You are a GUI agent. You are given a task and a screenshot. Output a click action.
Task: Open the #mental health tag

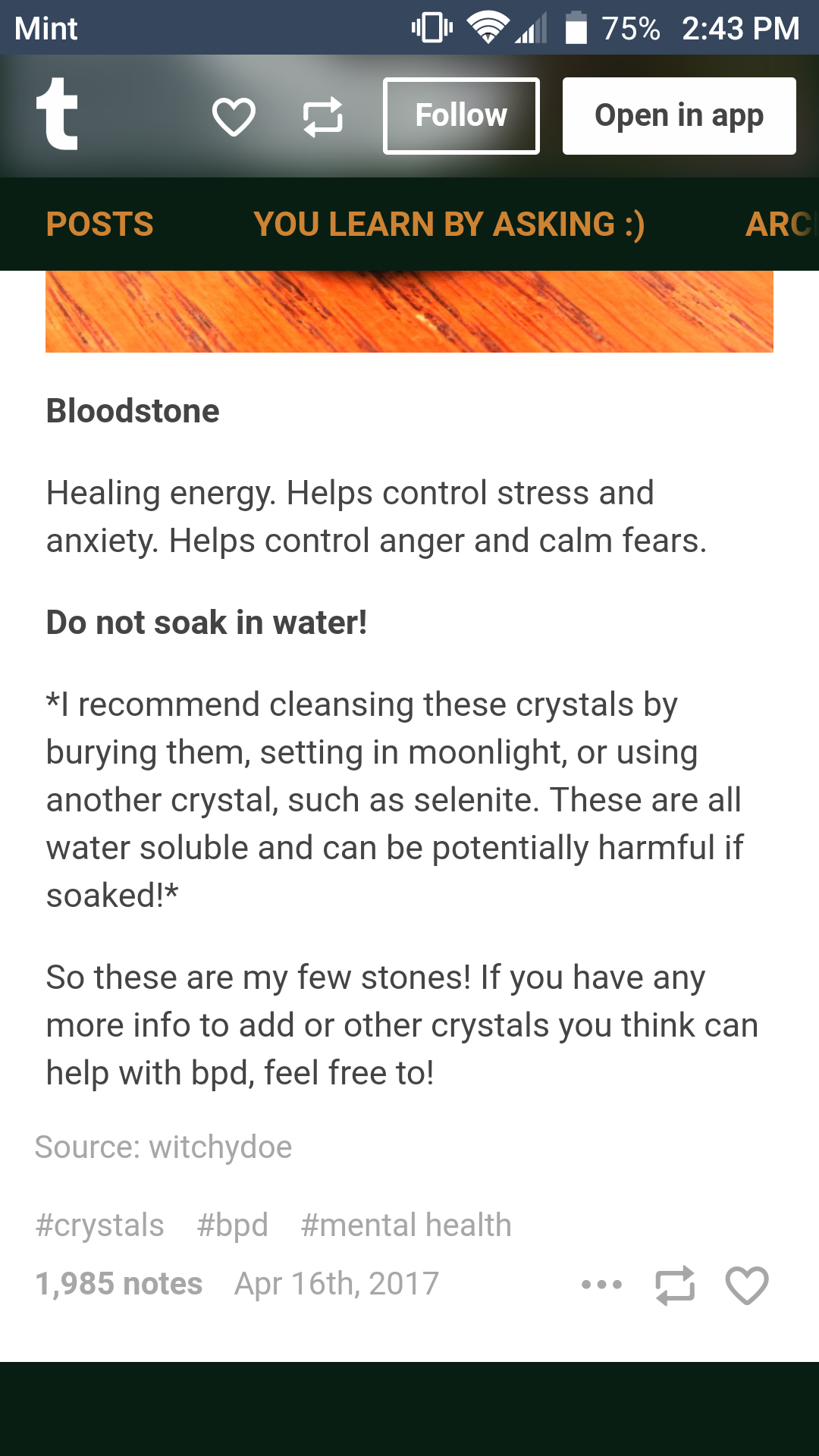tap(406, 1225)
